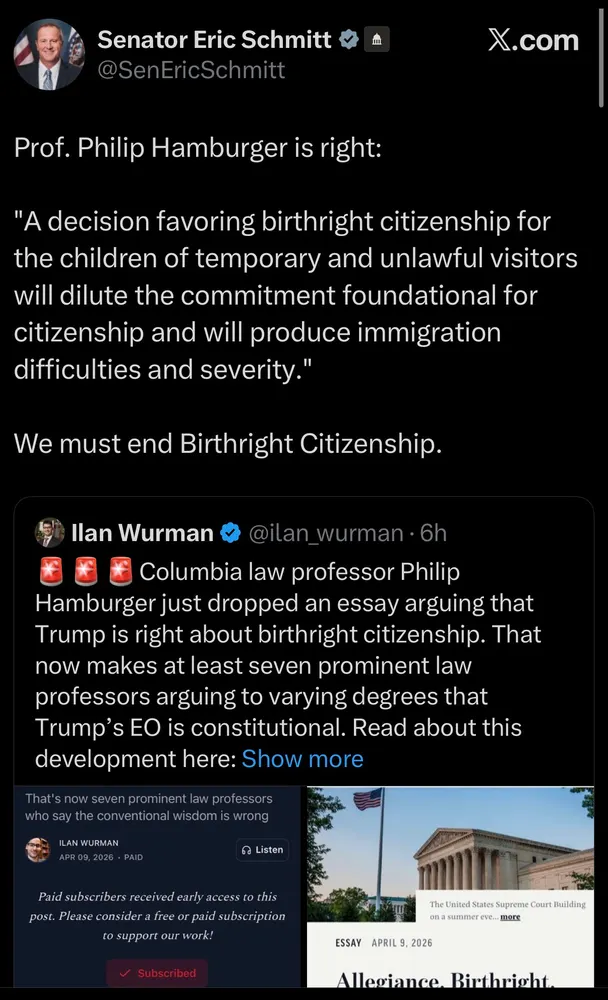Expand the quoted post with Show more

coord(302,759)
